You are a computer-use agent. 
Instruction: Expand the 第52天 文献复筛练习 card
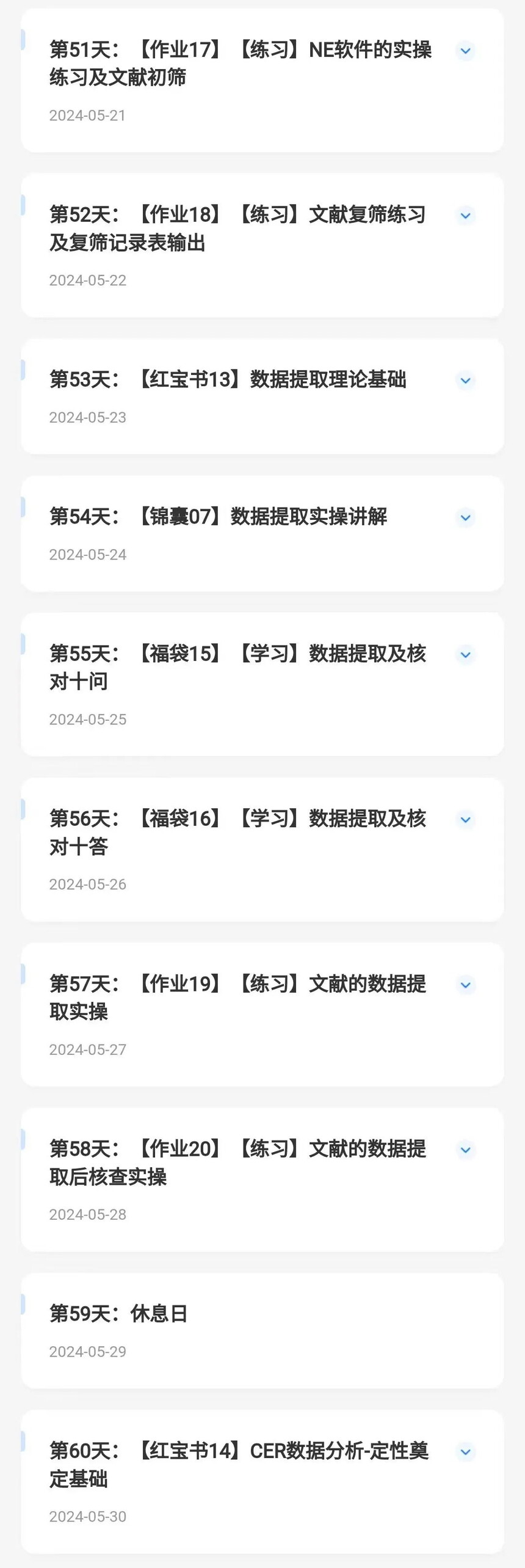click(465, 216)
